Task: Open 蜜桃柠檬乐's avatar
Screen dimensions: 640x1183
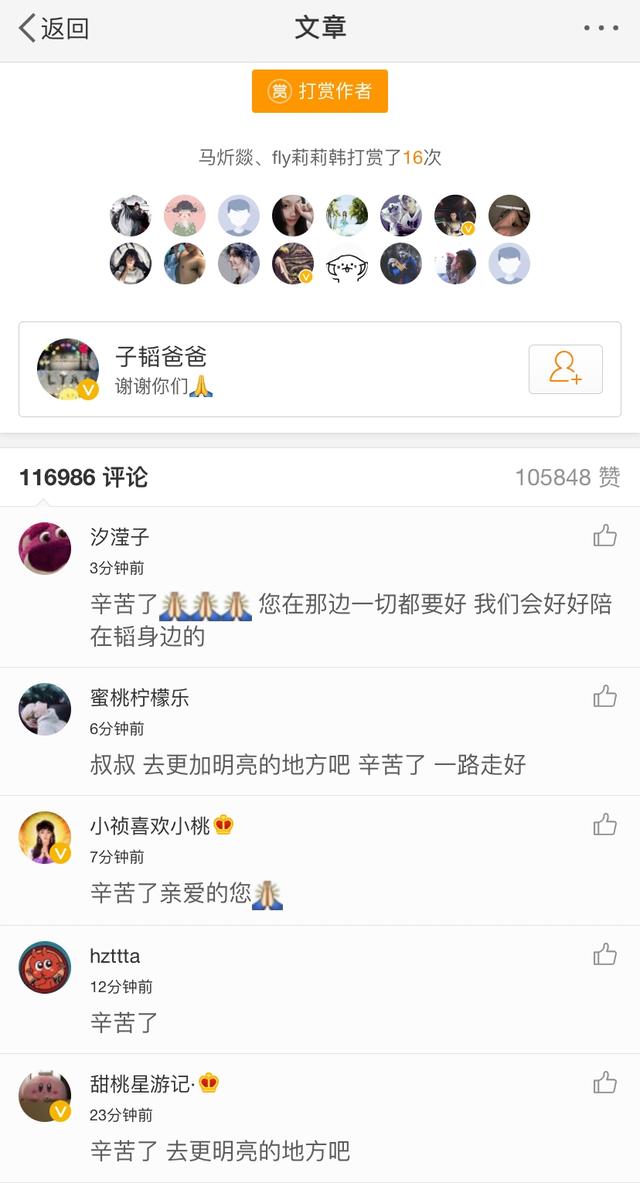Action: 45,709
